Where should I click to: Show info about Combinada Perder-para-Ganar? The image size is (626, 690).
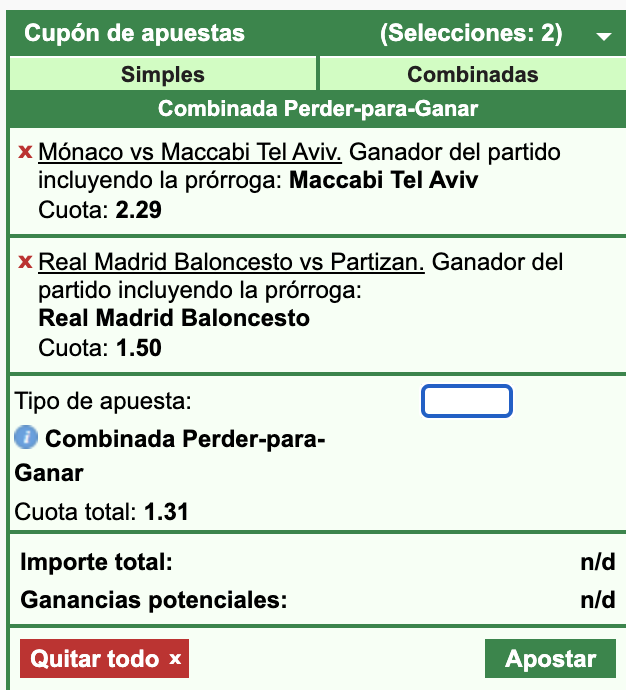(26, 438)
